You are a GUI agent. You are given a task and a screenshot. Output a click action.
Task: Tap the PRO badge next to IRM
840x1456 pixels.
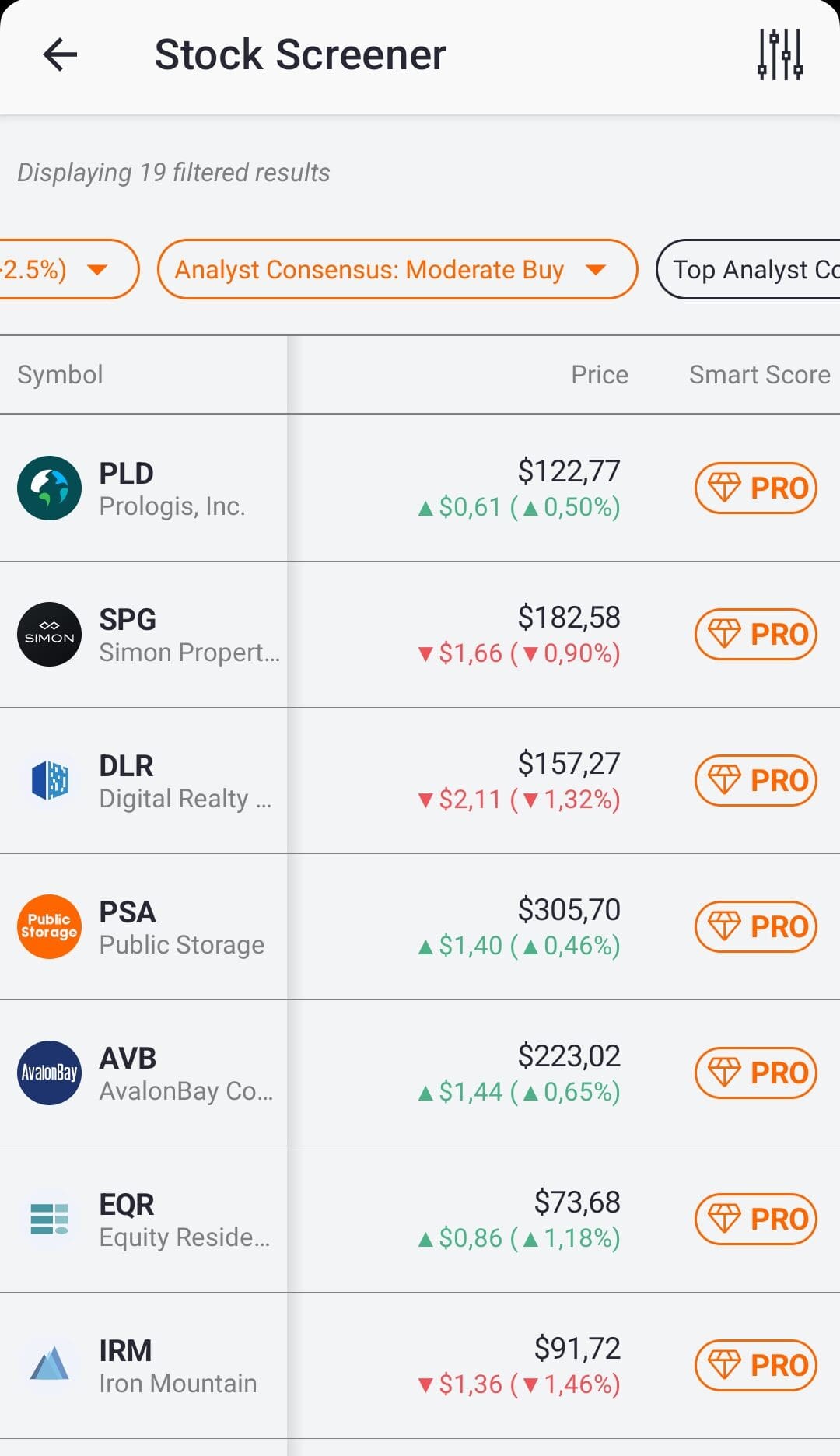pyautogui.click(x=754, y=1365)
